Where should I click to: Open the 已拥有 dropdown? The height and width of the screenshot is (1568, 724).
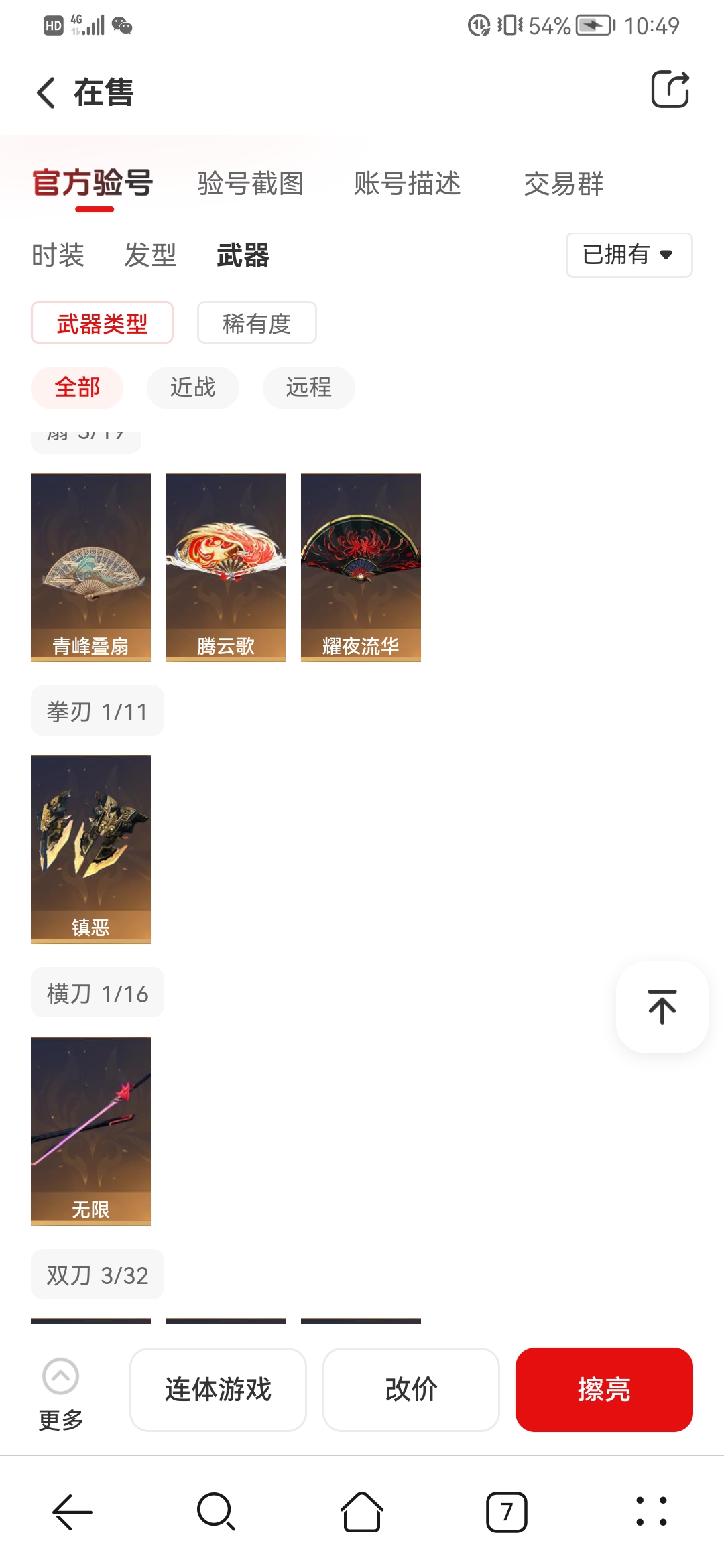pos(629,255)
